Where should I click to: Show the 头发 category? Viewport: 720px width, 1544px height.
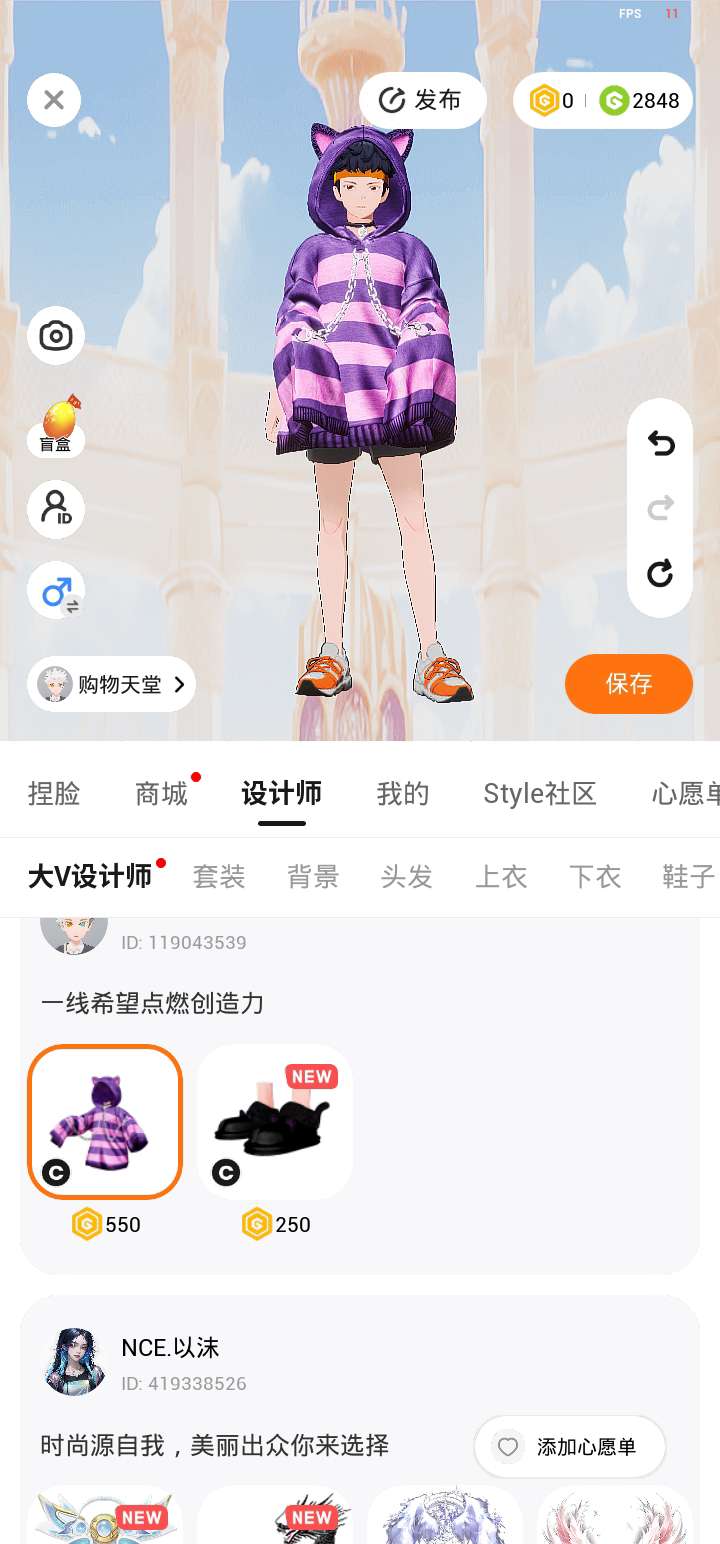(407, 877)
